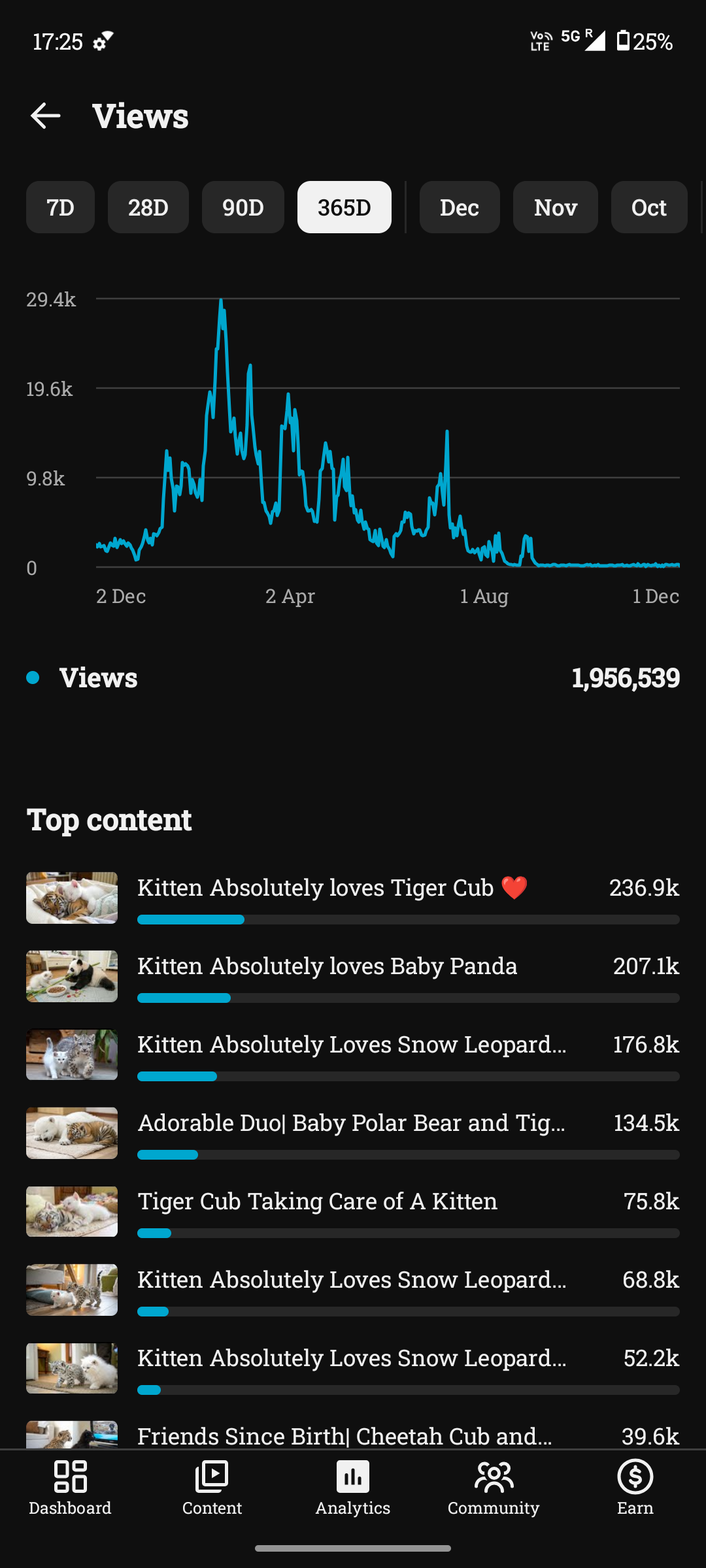Go to the Dashboard tab
This screenshot has height=1568, width=706.
[x=70, y=1488]
